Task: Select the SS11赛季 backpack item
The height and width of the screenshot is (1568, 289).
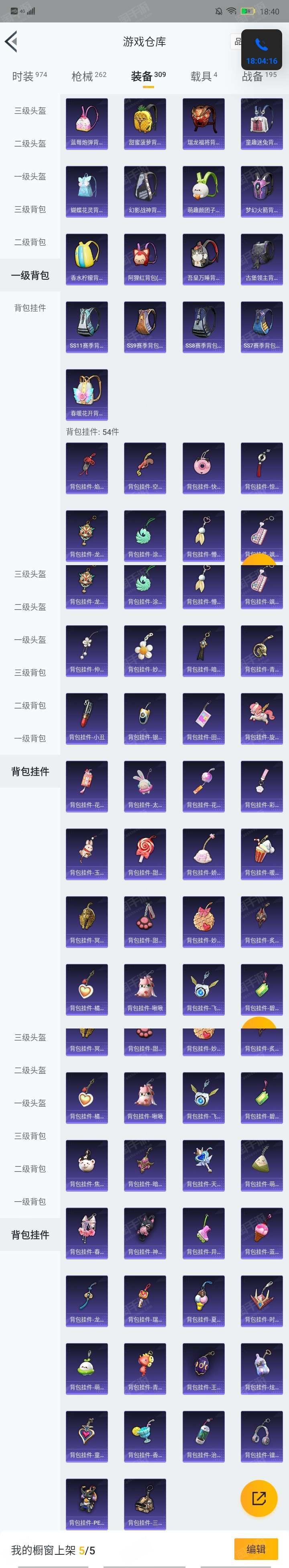Action: pos(87,327)
